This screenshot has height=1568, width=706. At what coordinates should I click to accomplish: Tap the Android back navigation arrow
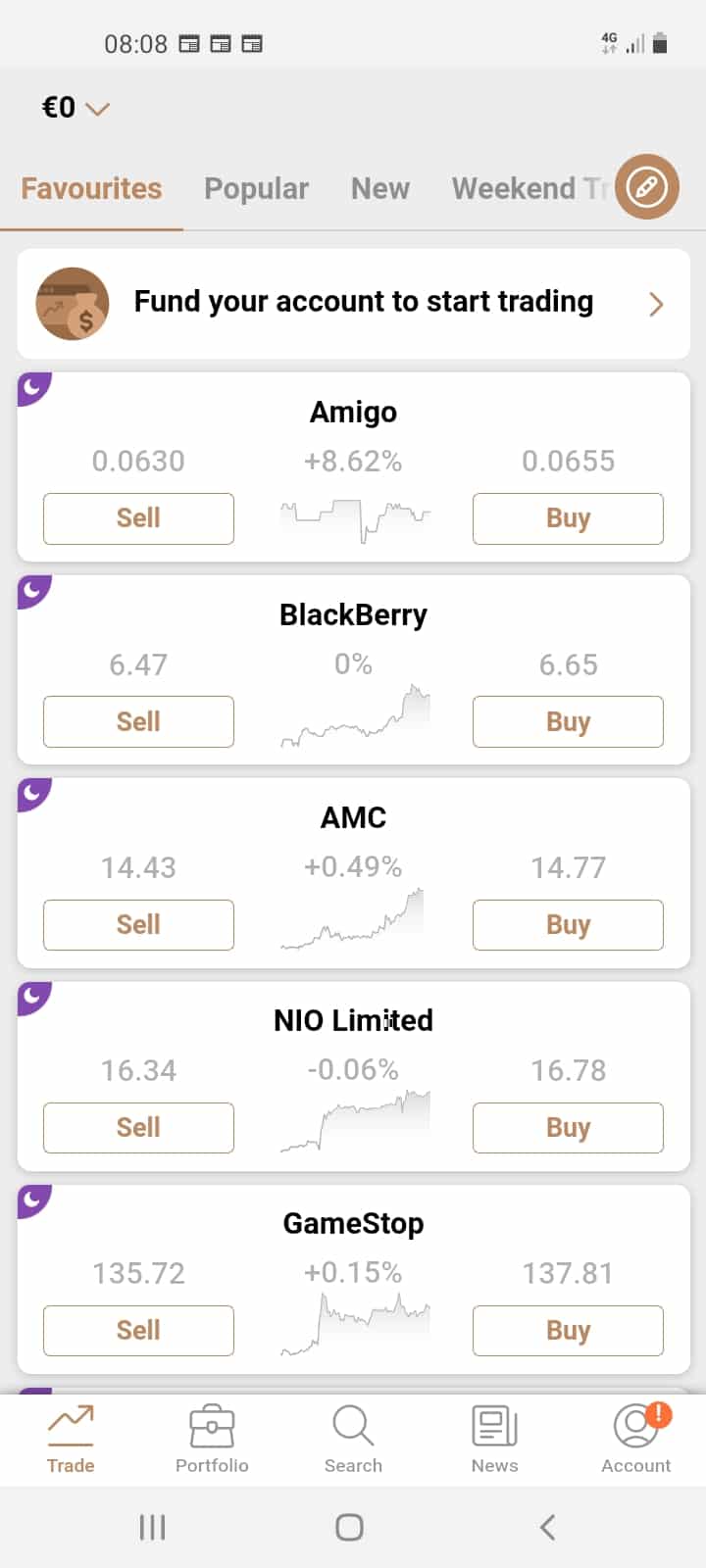[546, 1526]
